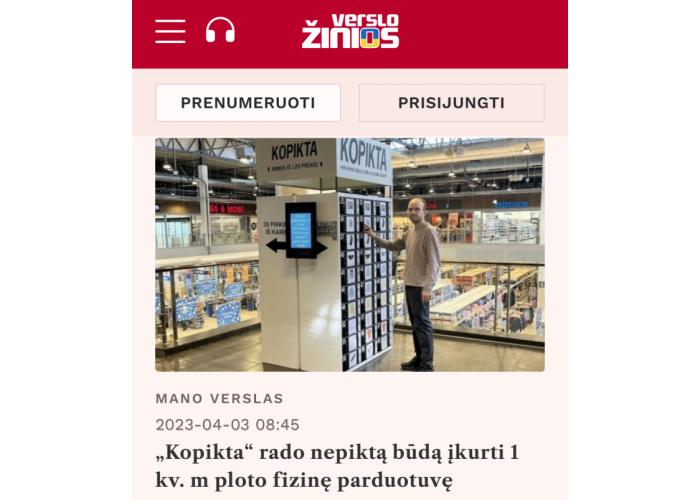Open the hamburger navigation menu
This screenshot has width=700, height=500.
tap(170, 32)
